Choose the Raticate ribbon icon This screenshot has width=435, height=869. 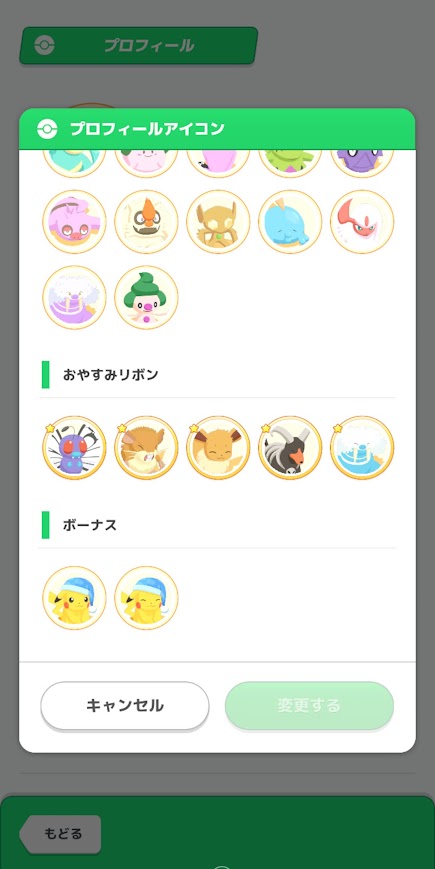coord(146,448)
